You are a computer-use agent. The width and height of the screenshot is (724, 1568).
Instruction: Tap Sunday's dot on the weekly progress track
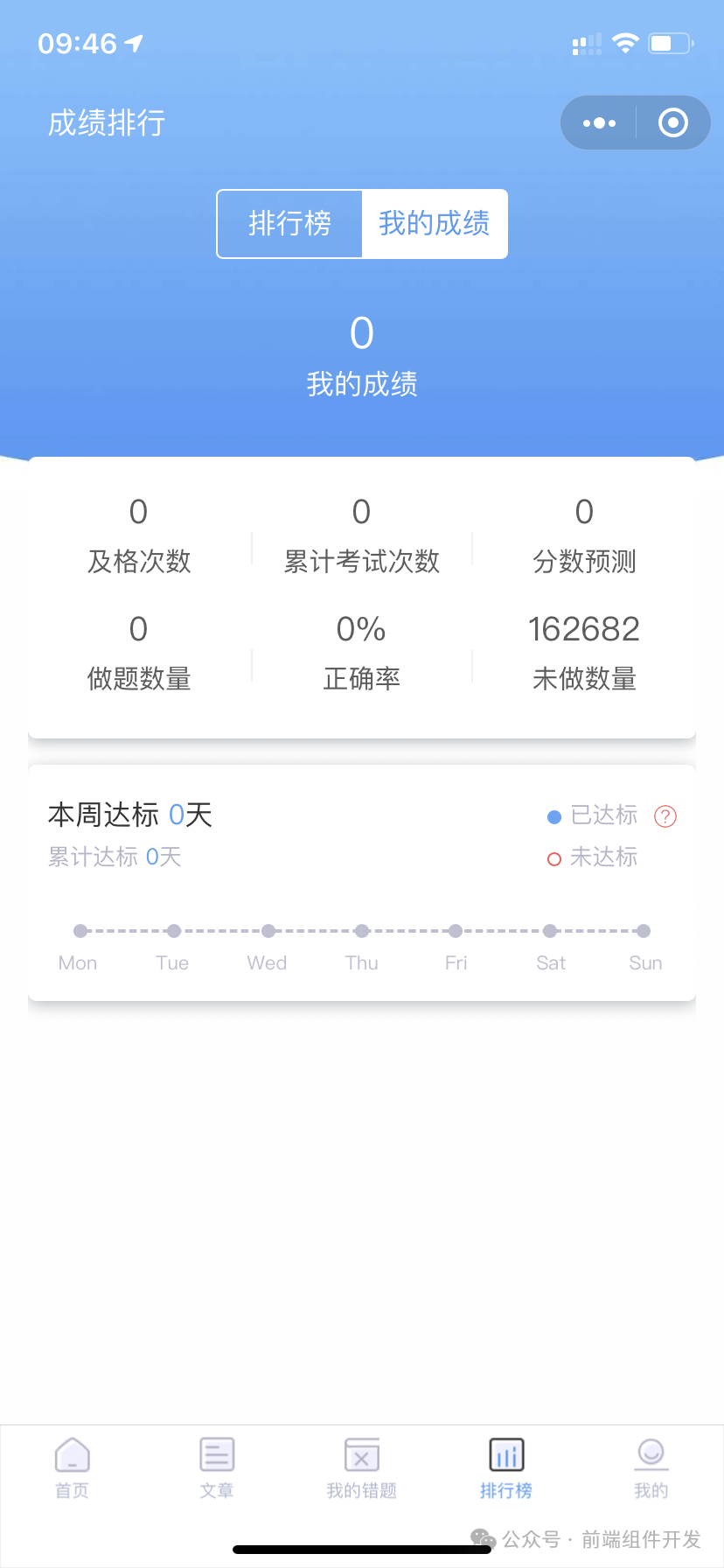(644, 930)
